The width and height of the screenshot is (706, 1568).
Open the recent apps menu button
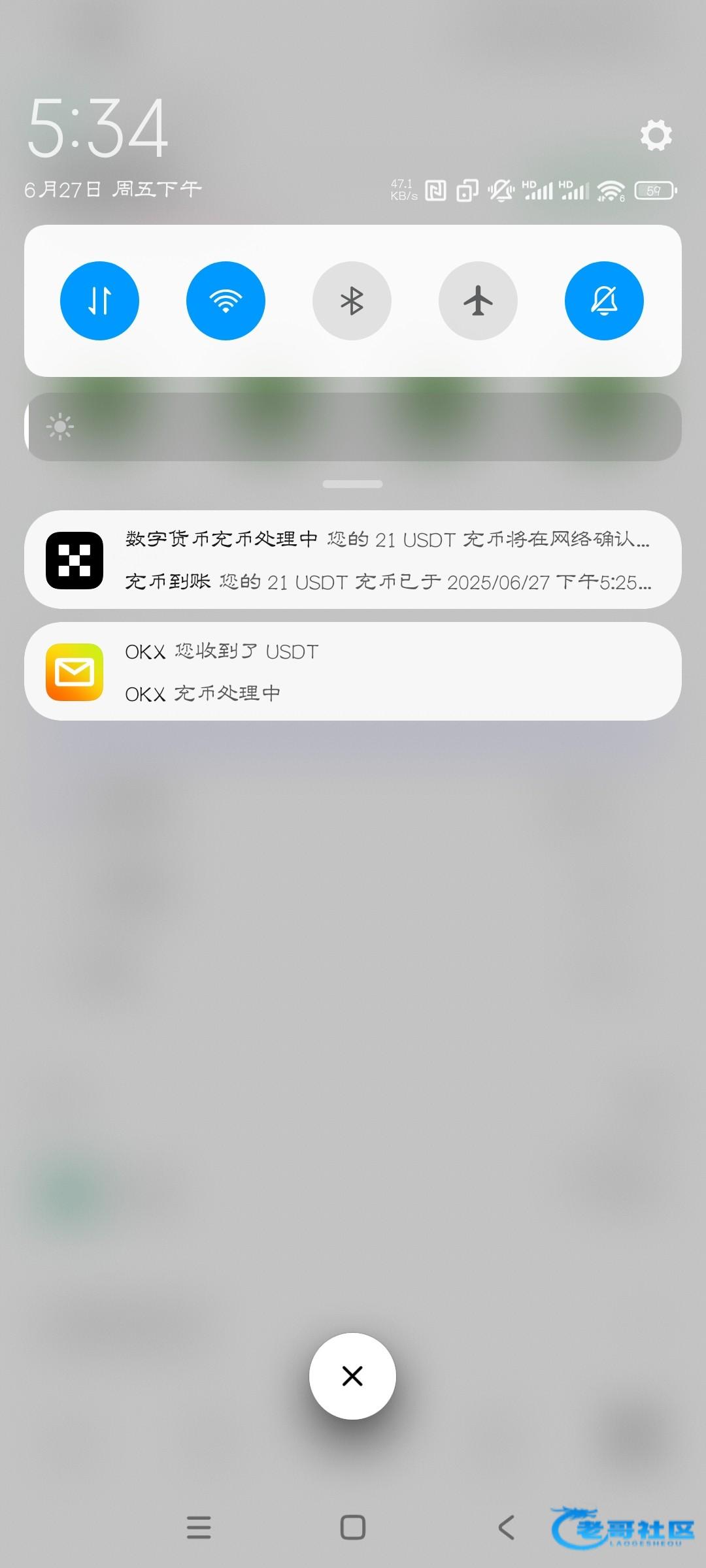[x=199, y=1527]
